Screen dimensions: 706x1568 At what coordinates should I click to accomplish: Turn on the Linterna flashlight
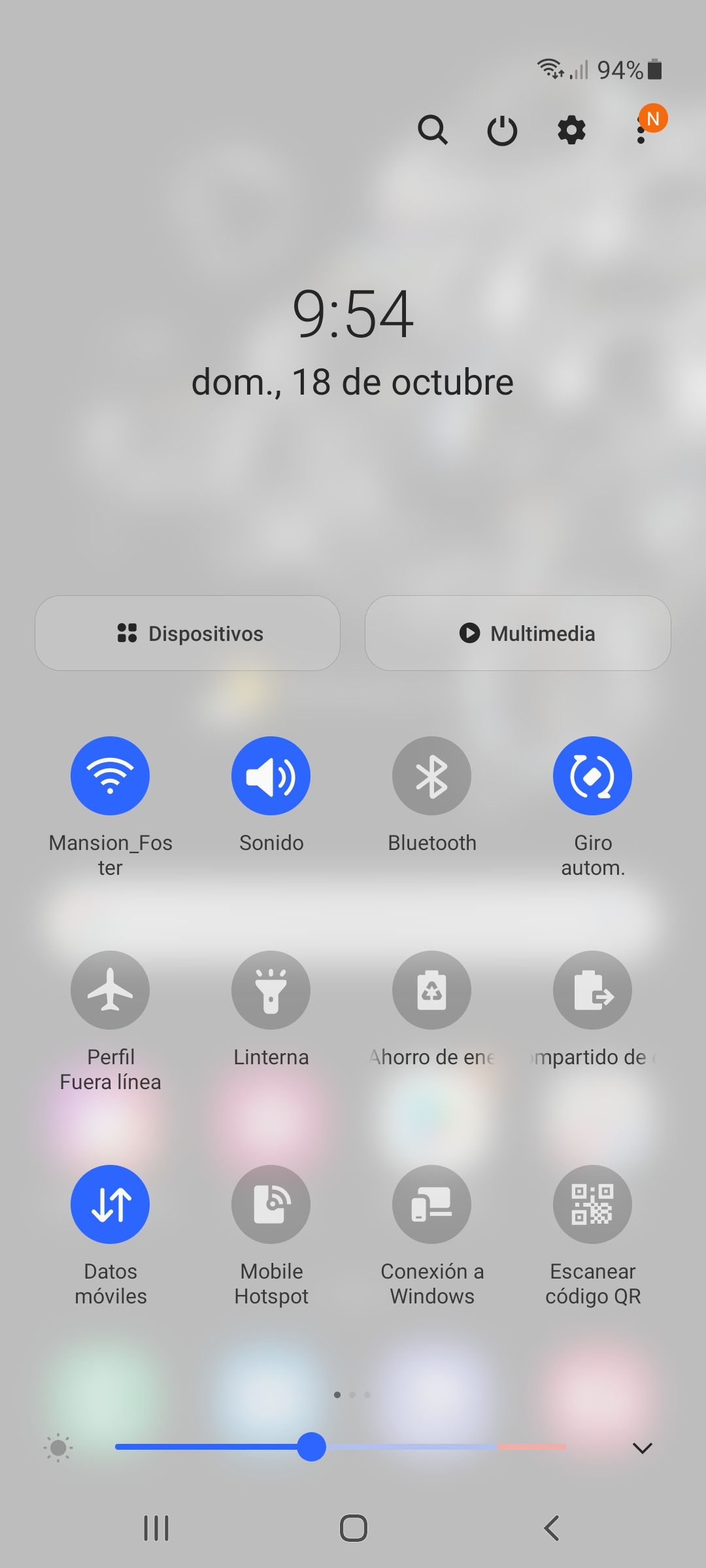click(x=271, y=990)
